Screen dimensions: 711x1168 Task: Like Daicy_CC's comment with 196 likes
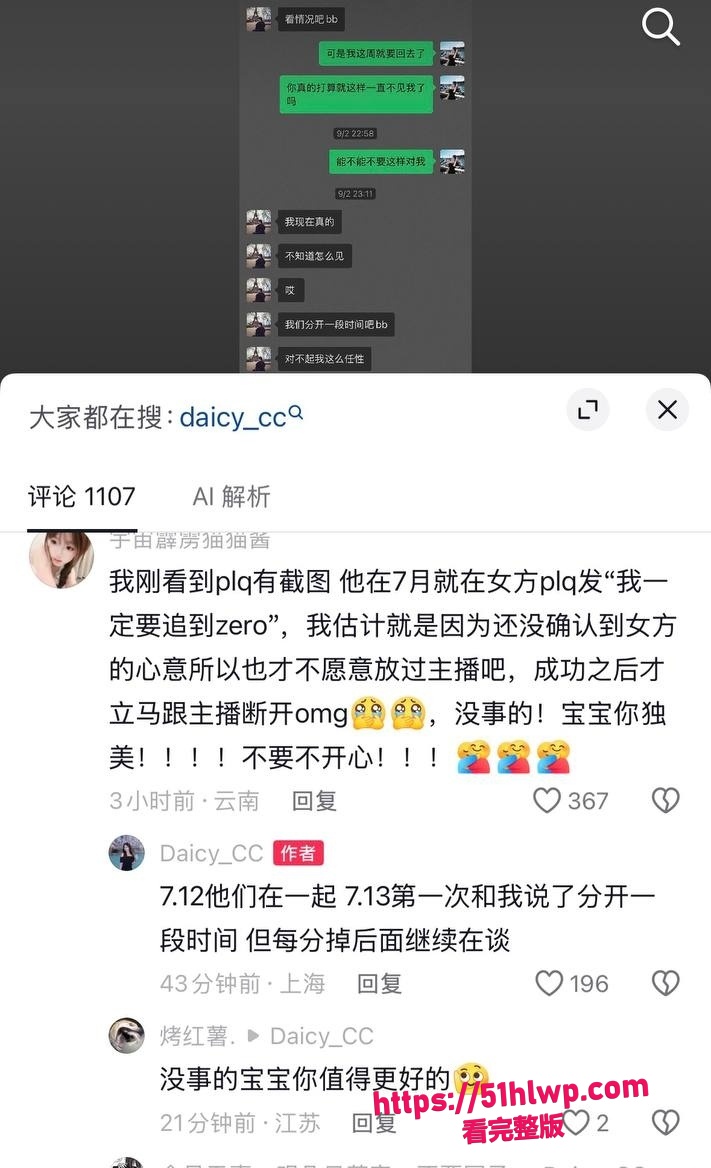[x=549, y=983]
